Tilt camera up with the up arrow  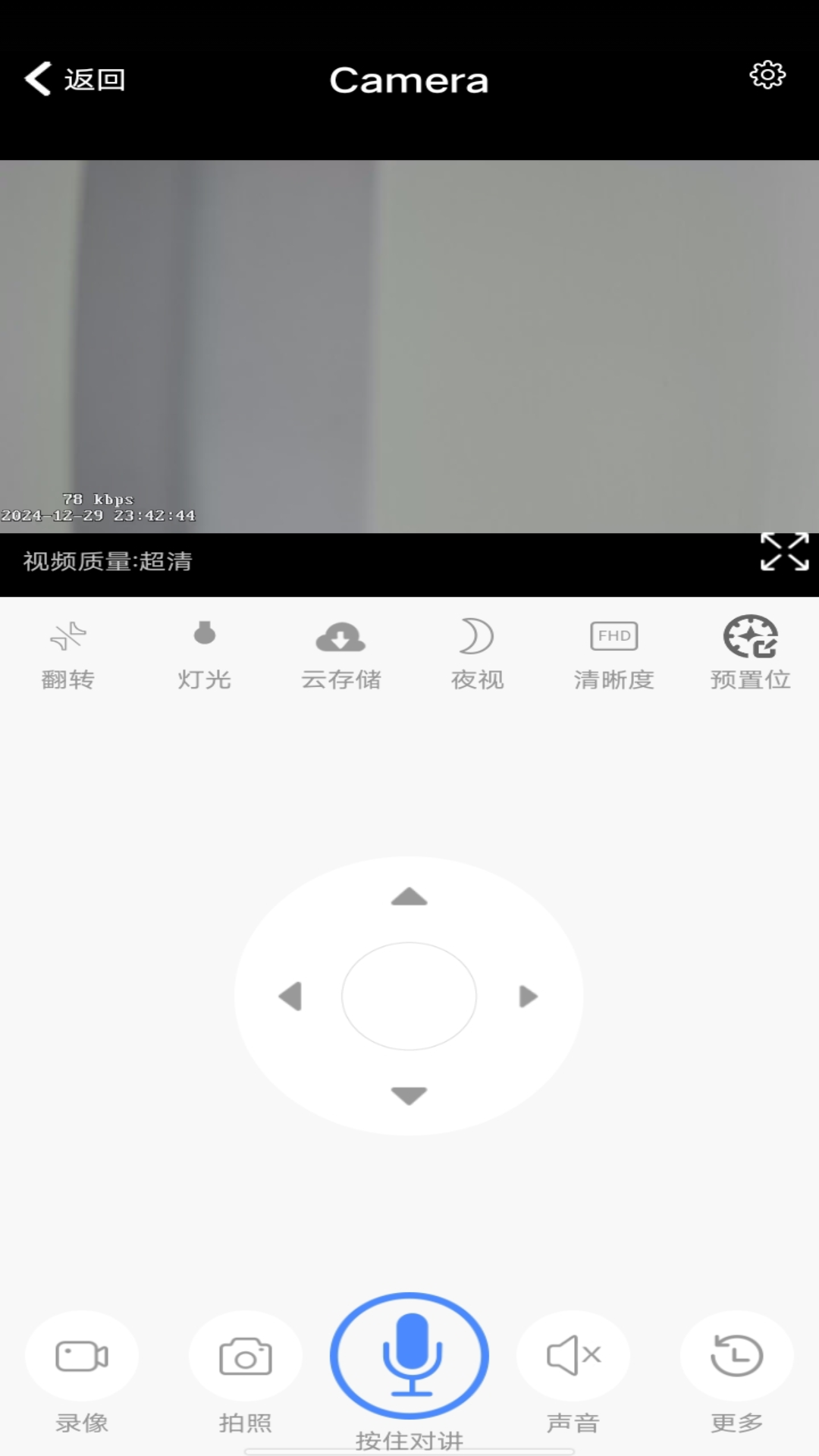point(409,899)
